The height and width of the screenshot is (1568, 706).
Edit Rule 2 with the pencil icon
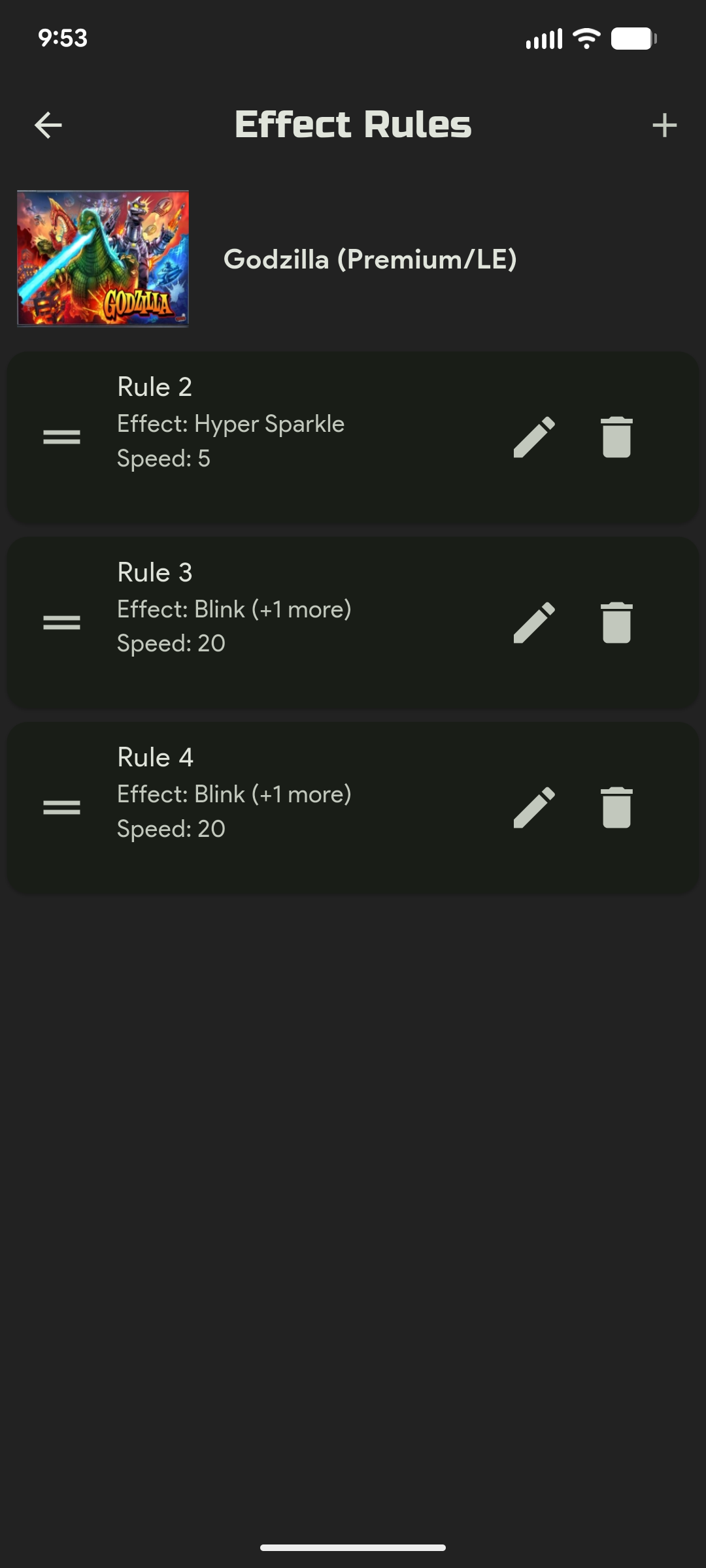534,437
